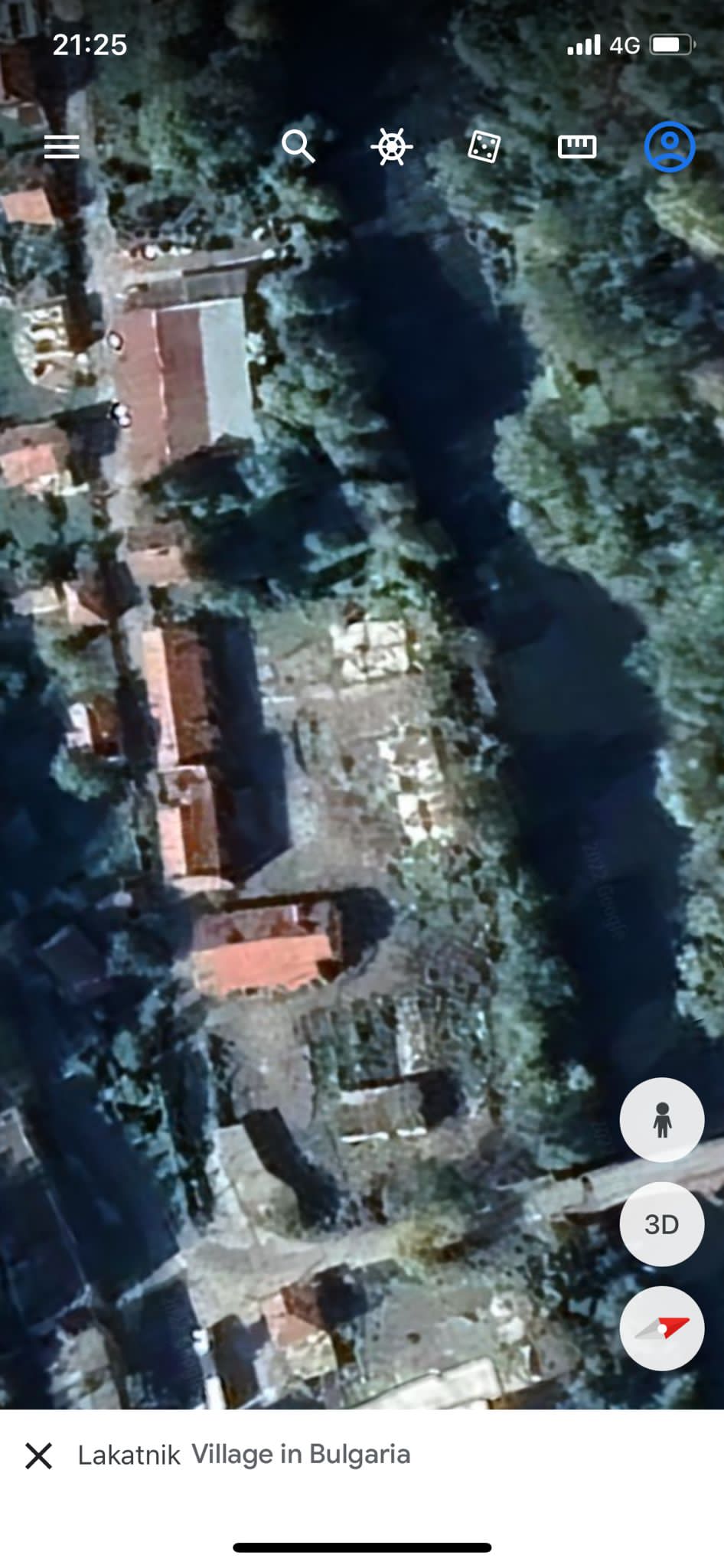Image resolution: width=724 pixels, height=1568 pixels.
Task: Switch to 3D view
Action: [x=662, y=1224]
